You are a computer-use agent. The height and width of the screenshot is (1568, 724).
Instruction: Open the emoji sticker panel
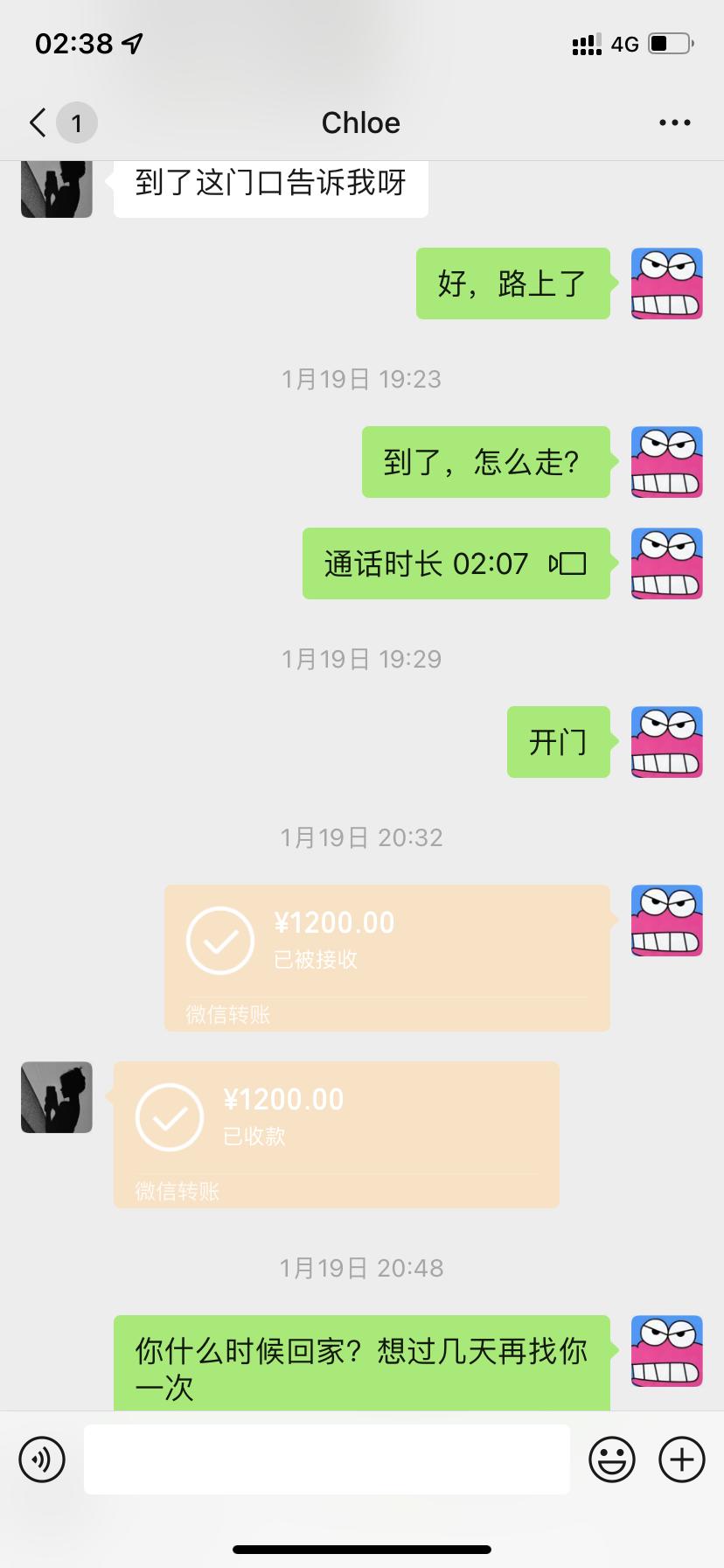click(x=611, y=1459)
